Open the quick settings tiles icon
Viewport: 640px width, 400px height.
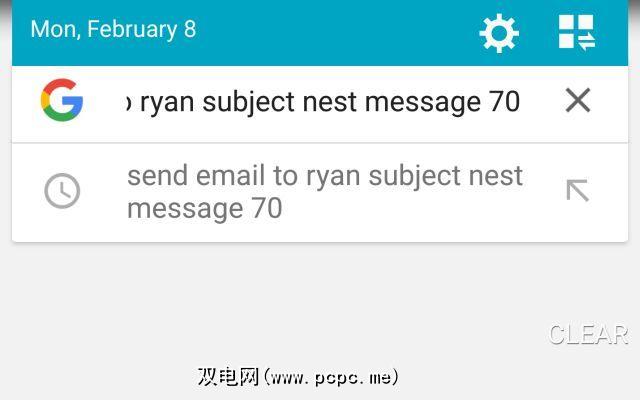[576, 32]
